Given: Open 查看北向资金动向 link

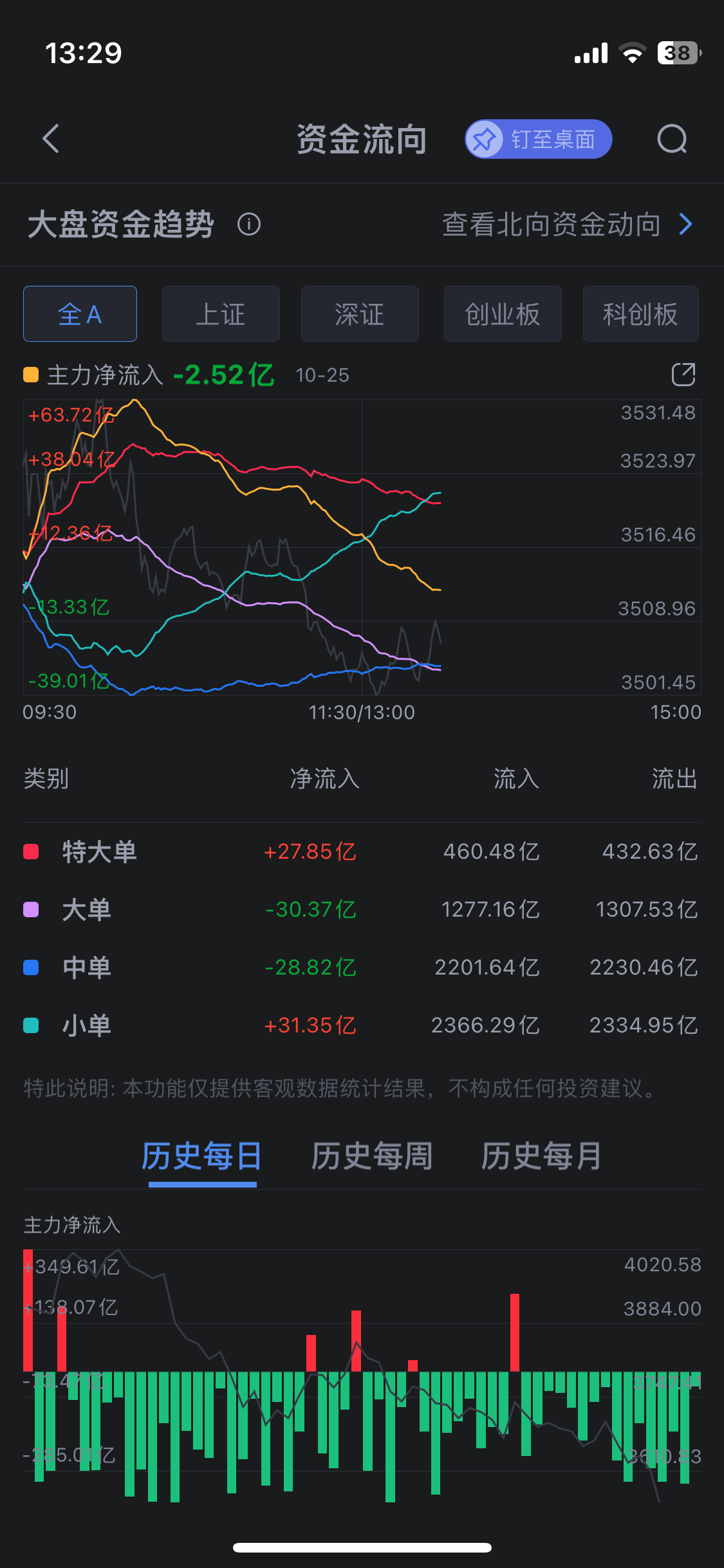Looking at the screenshot, I should [568, 225].
